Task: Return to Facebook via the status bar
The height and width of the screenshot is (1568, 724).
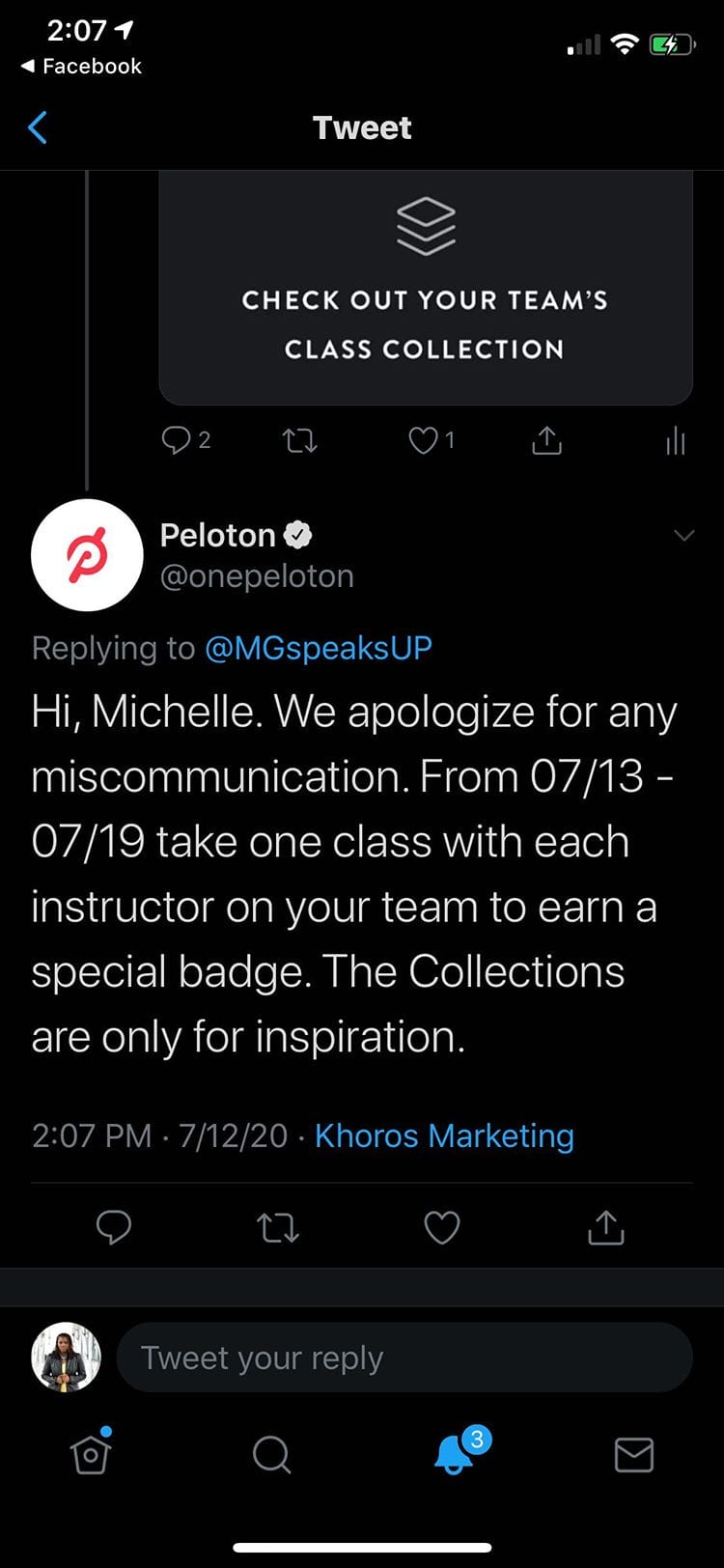Action: click(81, 66)
